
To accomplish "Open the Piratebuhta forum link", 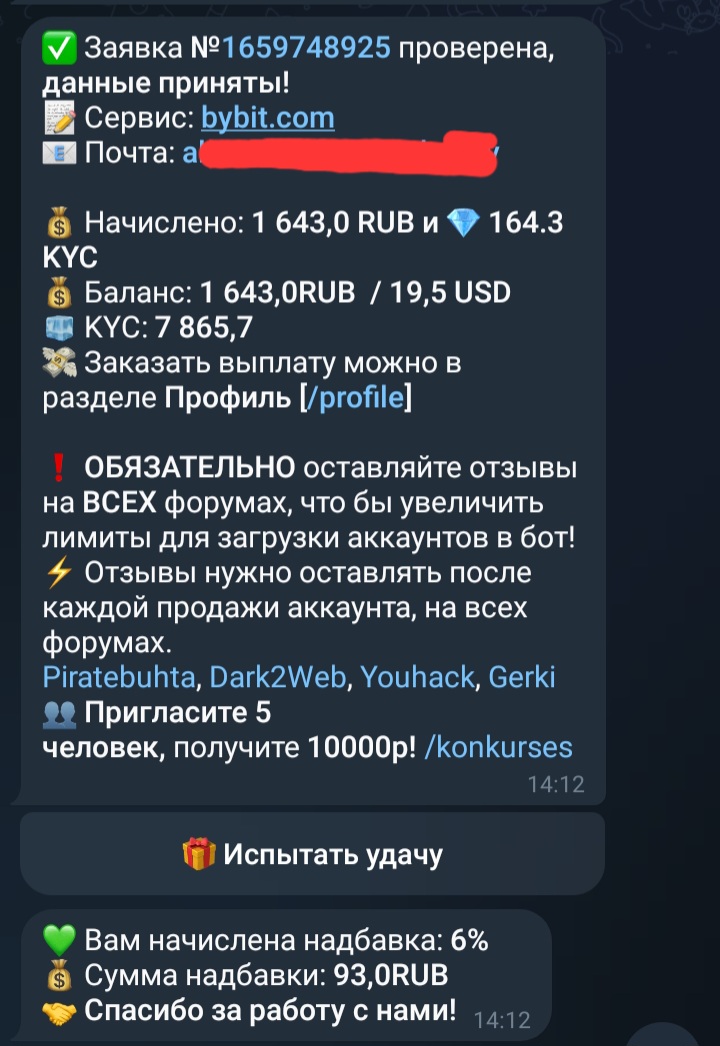I will pyautogui.click(x=119, y=677).
